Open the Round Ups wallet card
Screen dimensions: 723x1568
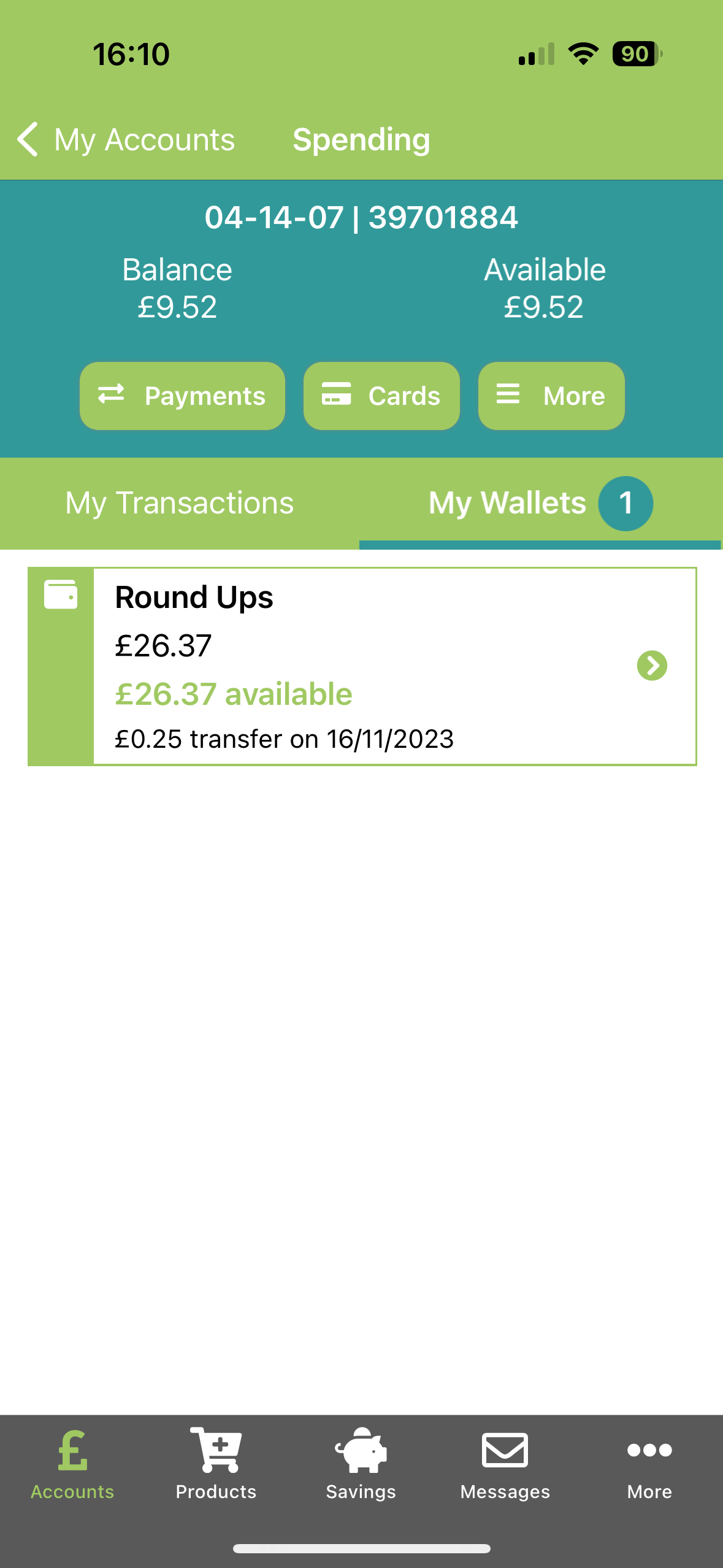coord(362,666)
